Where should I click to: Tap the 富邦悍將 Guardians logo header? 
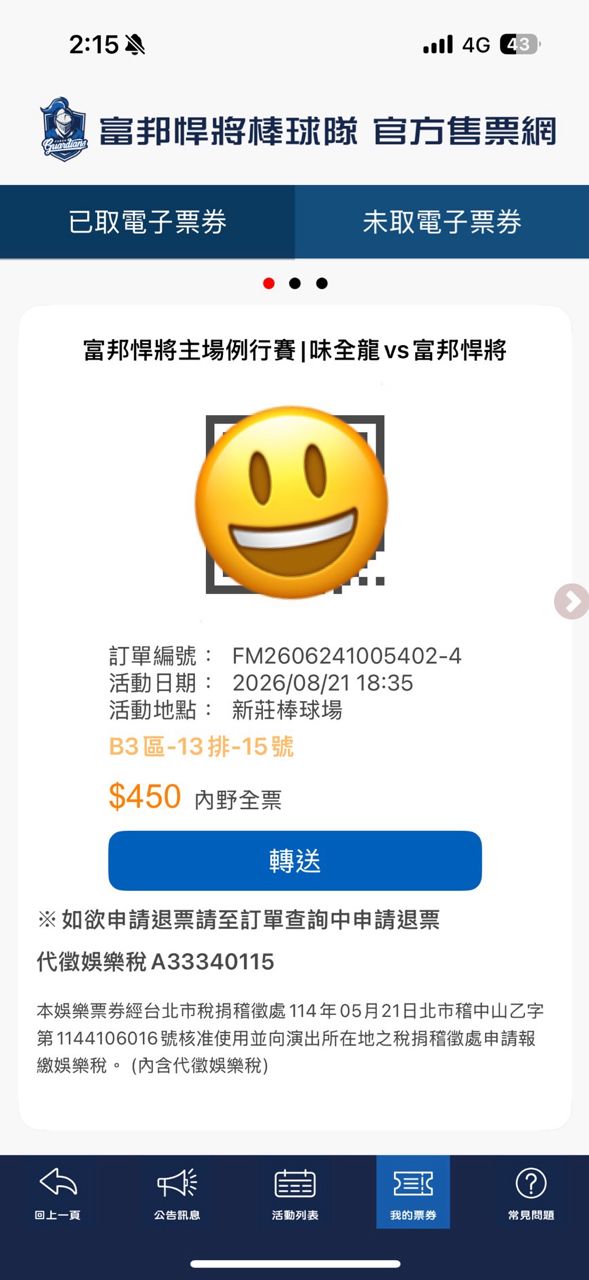tap(297, 130)
